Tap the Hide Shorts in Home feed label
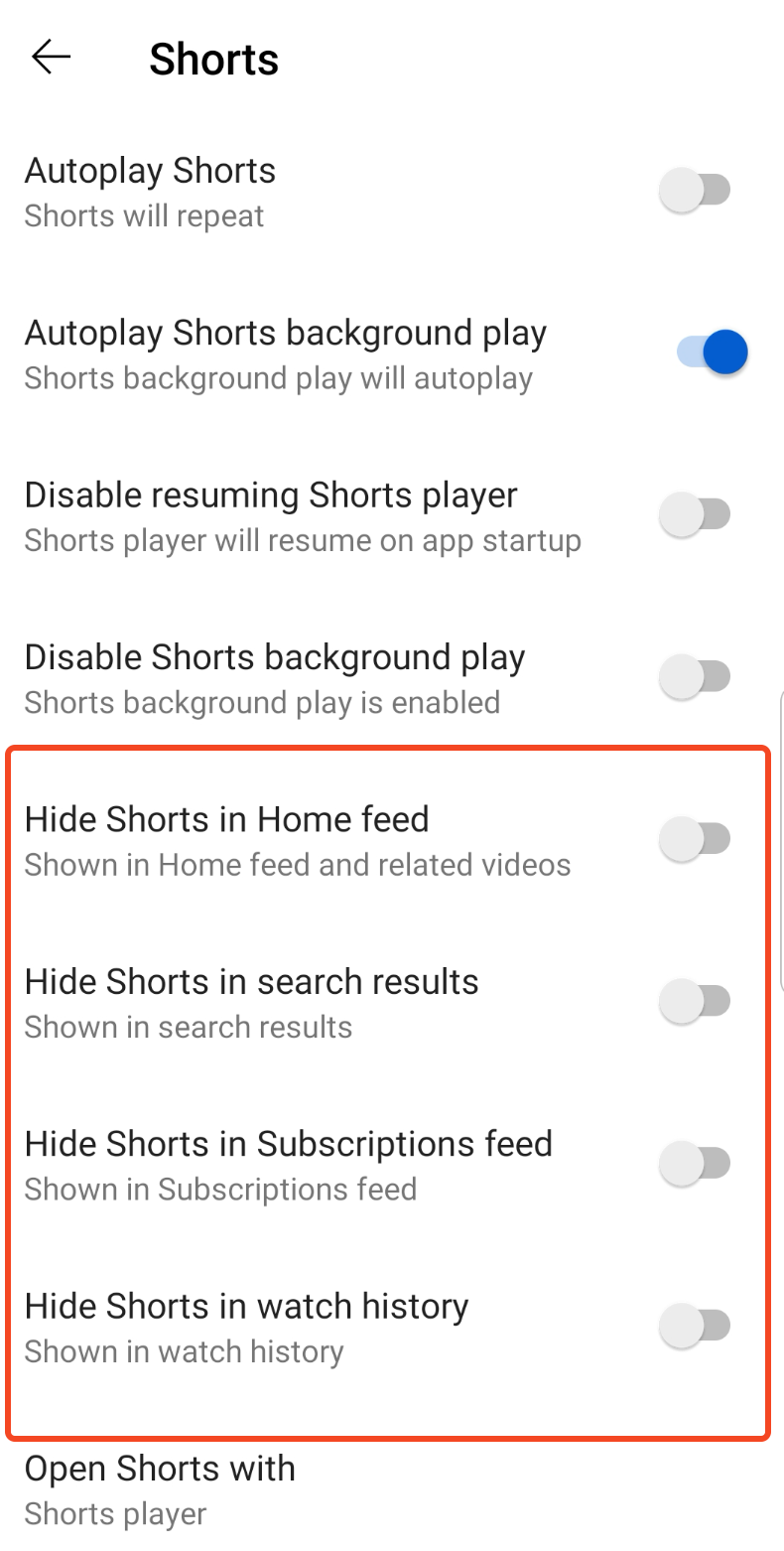This screenshot has width=784, height=1551. click(226, 818)
